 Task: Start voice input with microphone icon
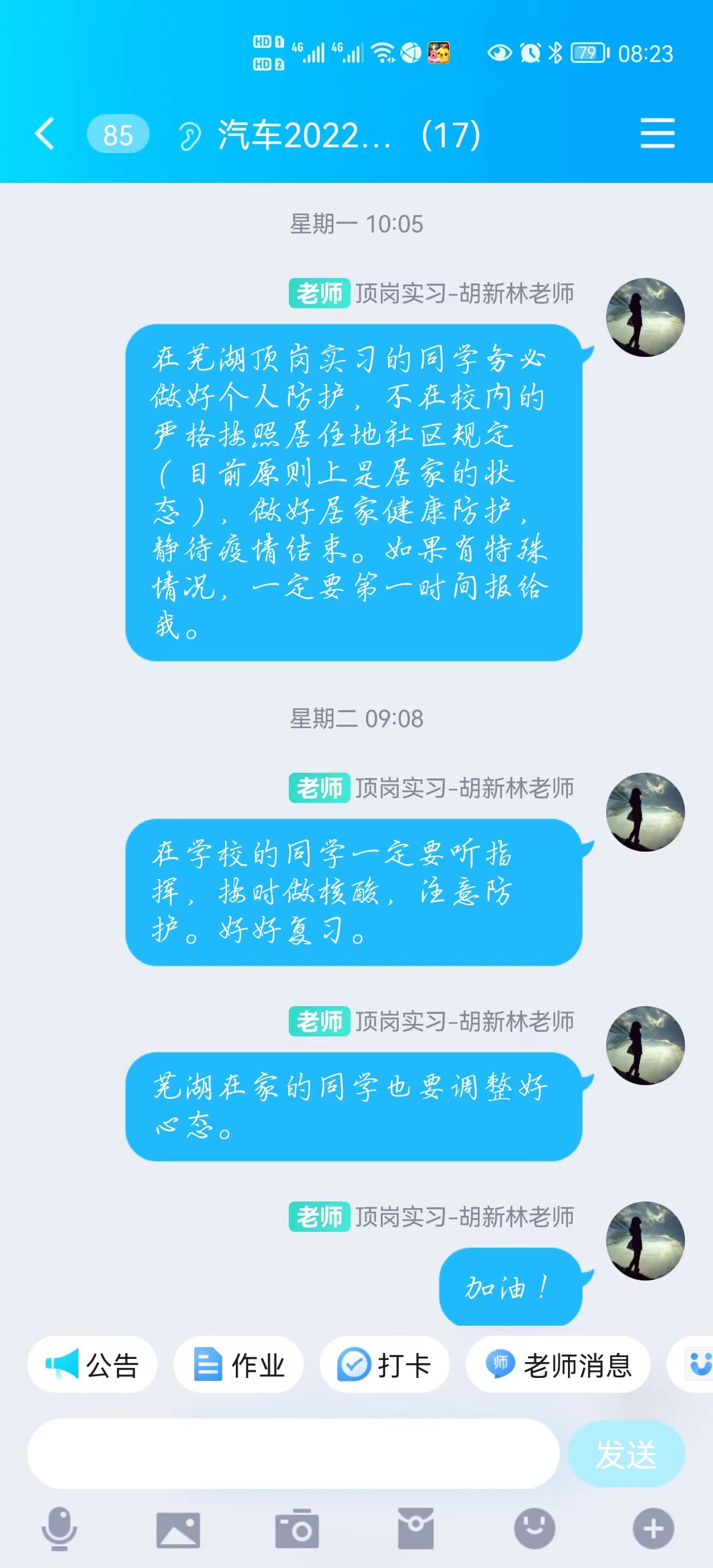[59, 1528]
